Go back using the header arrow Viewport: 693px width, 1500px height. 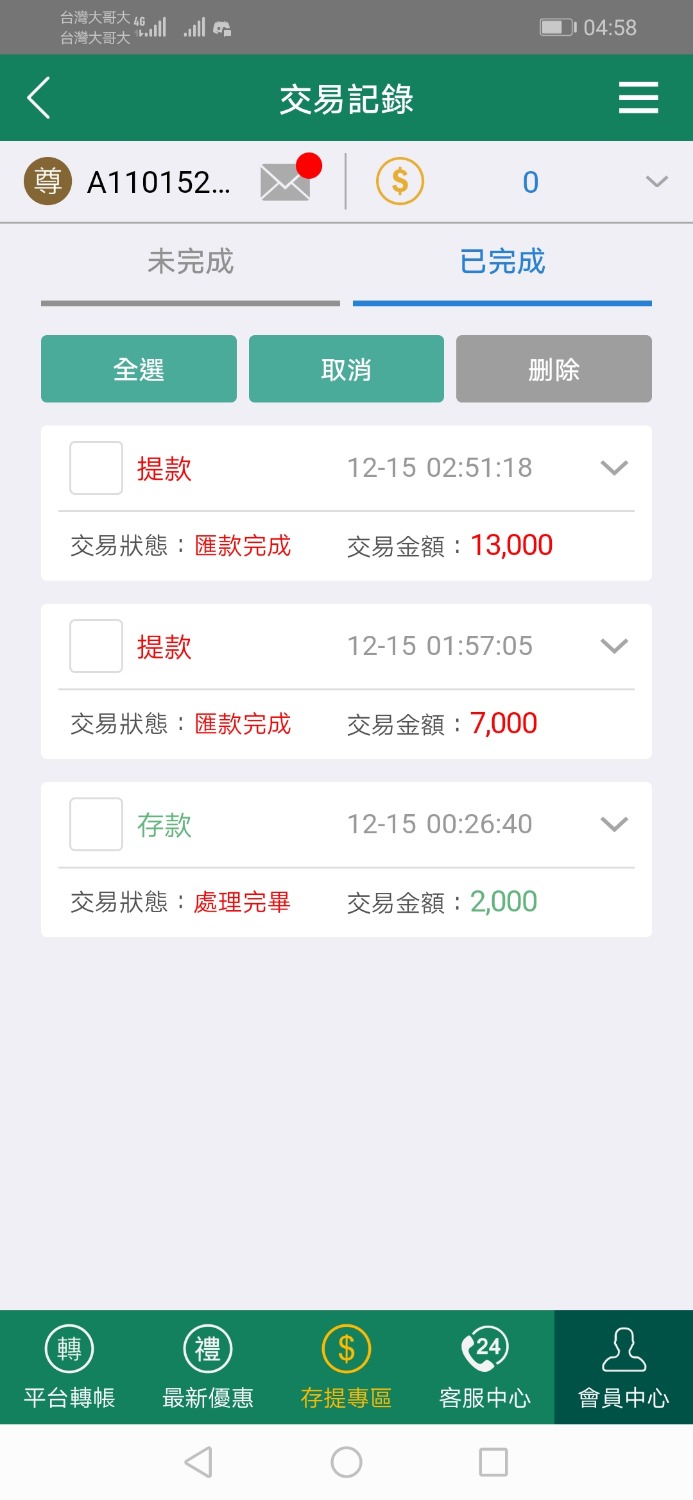click(38, 99)
